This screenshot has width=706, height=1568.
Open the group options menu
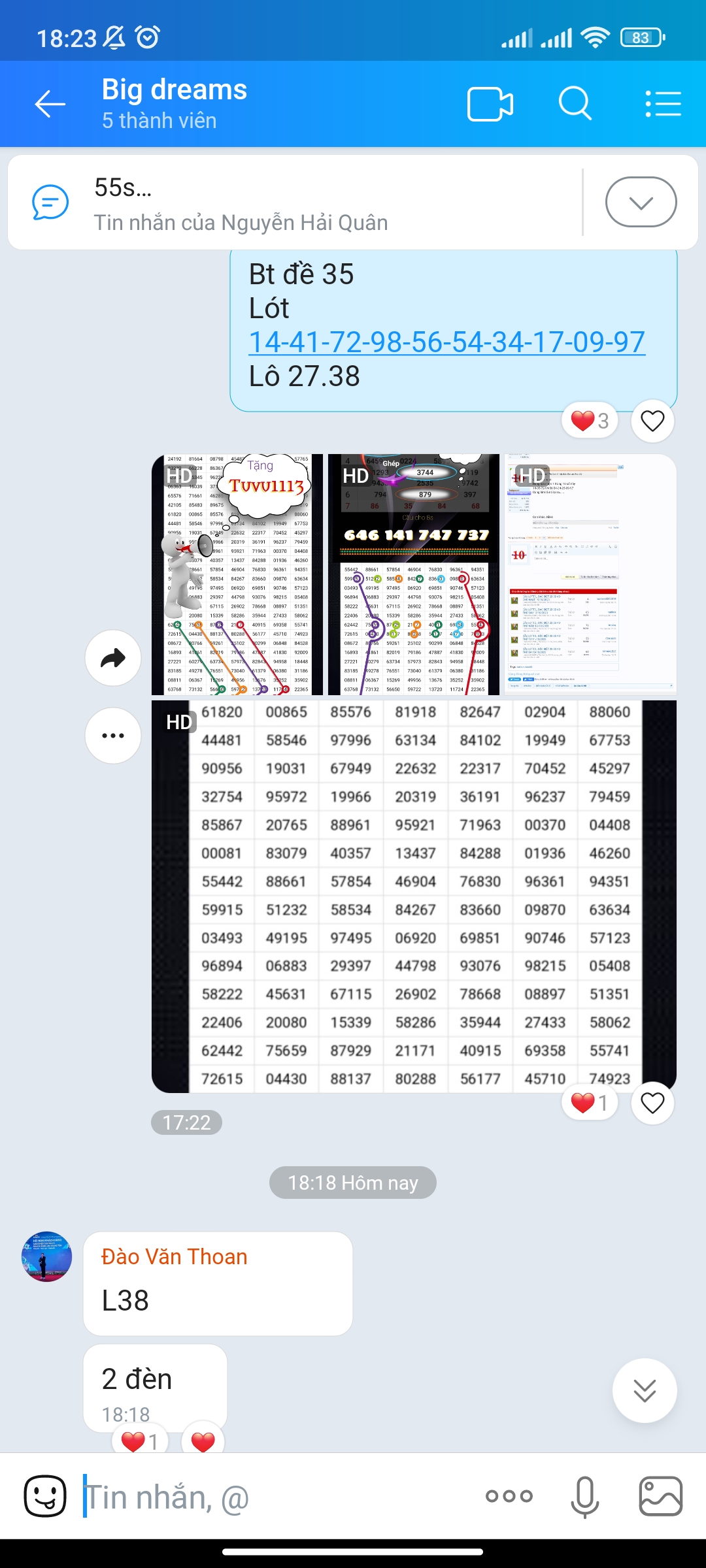tap(663, 104)
